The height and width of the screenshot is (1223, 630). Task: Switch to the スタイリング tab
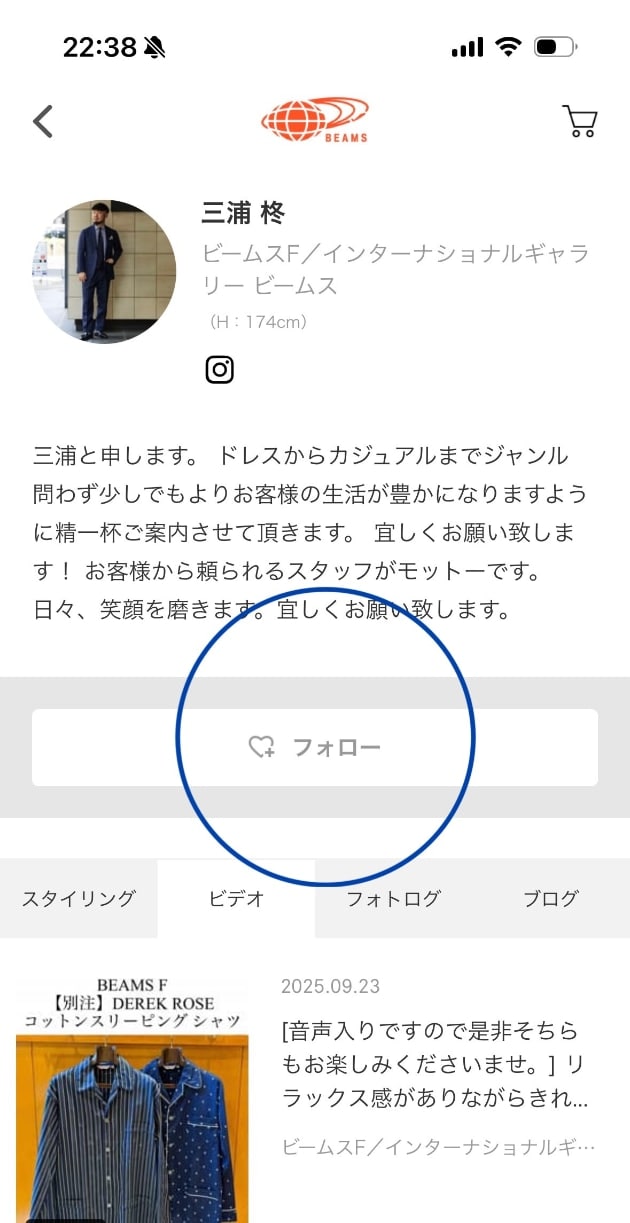tap(78, 898)
